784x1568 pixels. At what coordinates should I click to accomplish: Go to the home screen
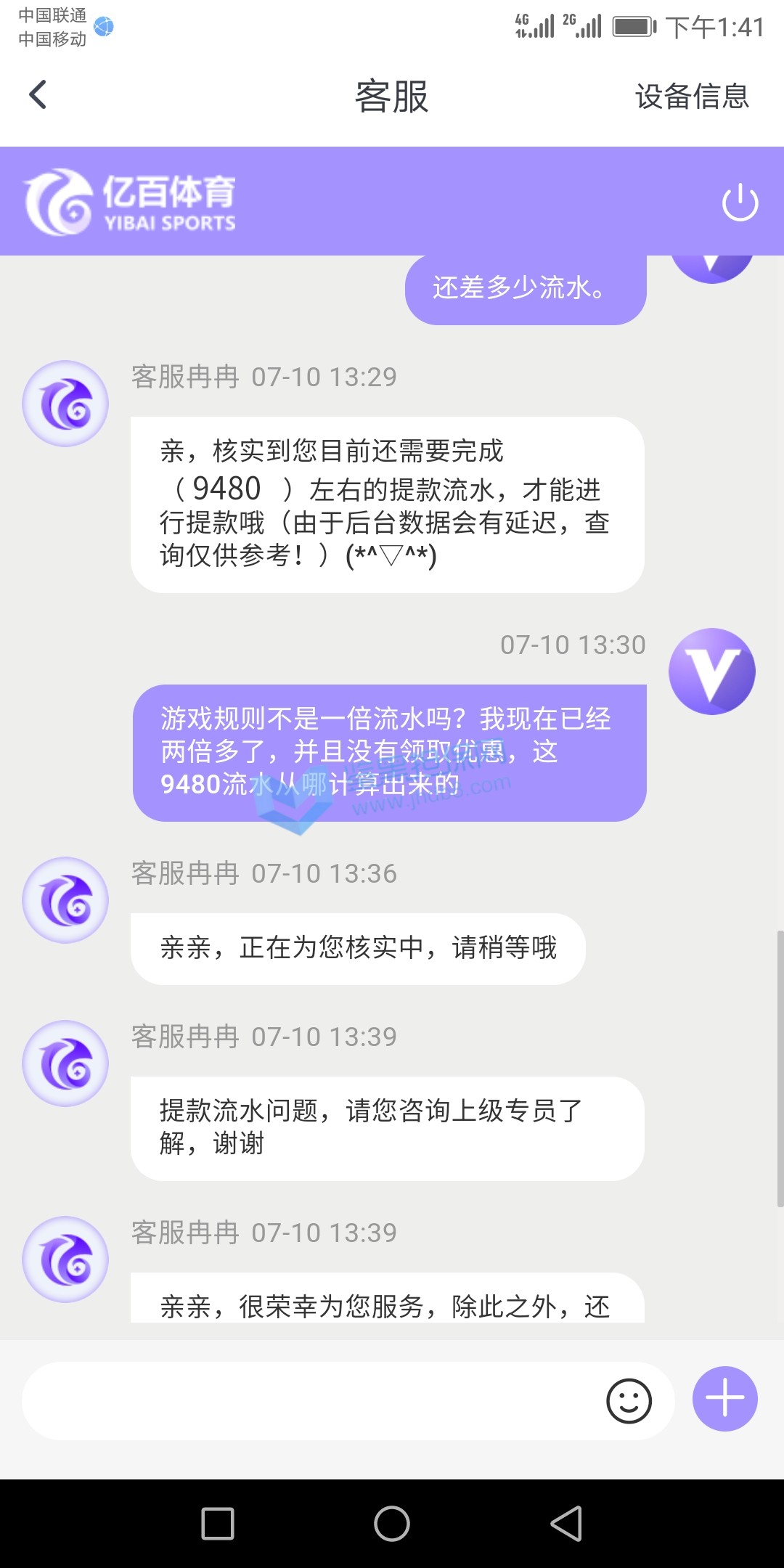(x=392, y=1523)
